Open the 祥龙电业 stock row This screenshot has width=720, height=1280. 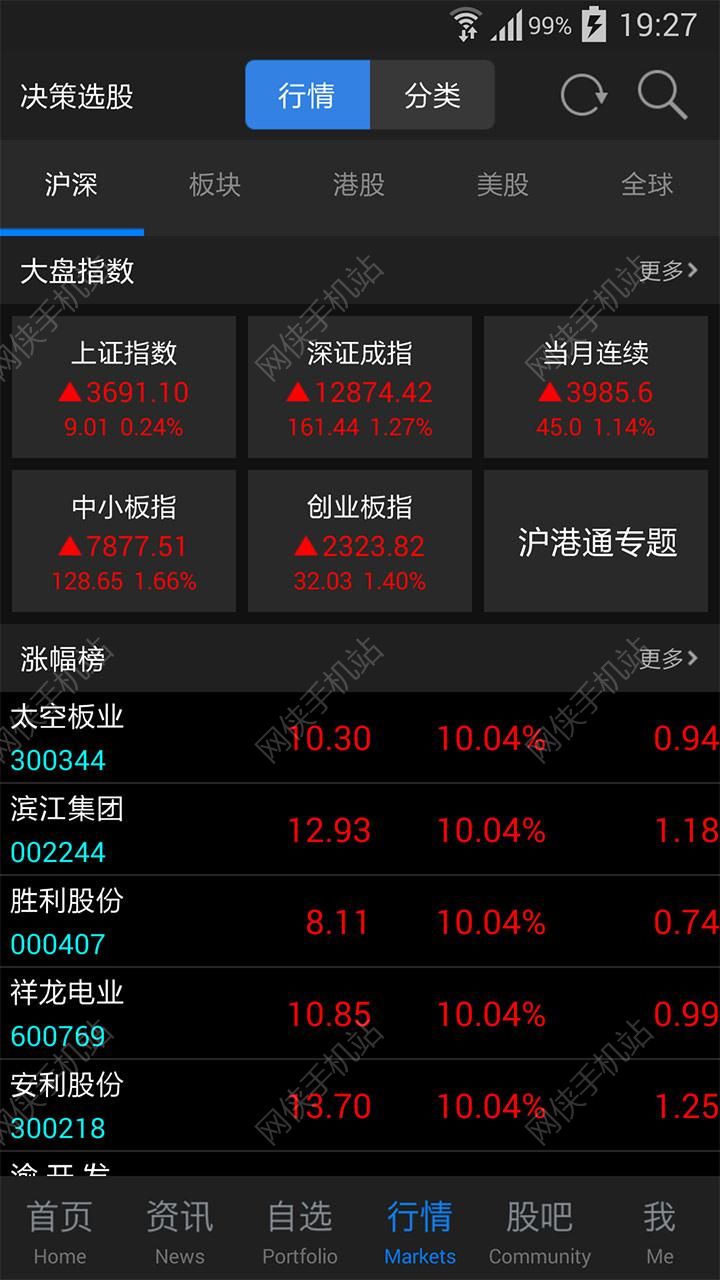(360, 1014)
